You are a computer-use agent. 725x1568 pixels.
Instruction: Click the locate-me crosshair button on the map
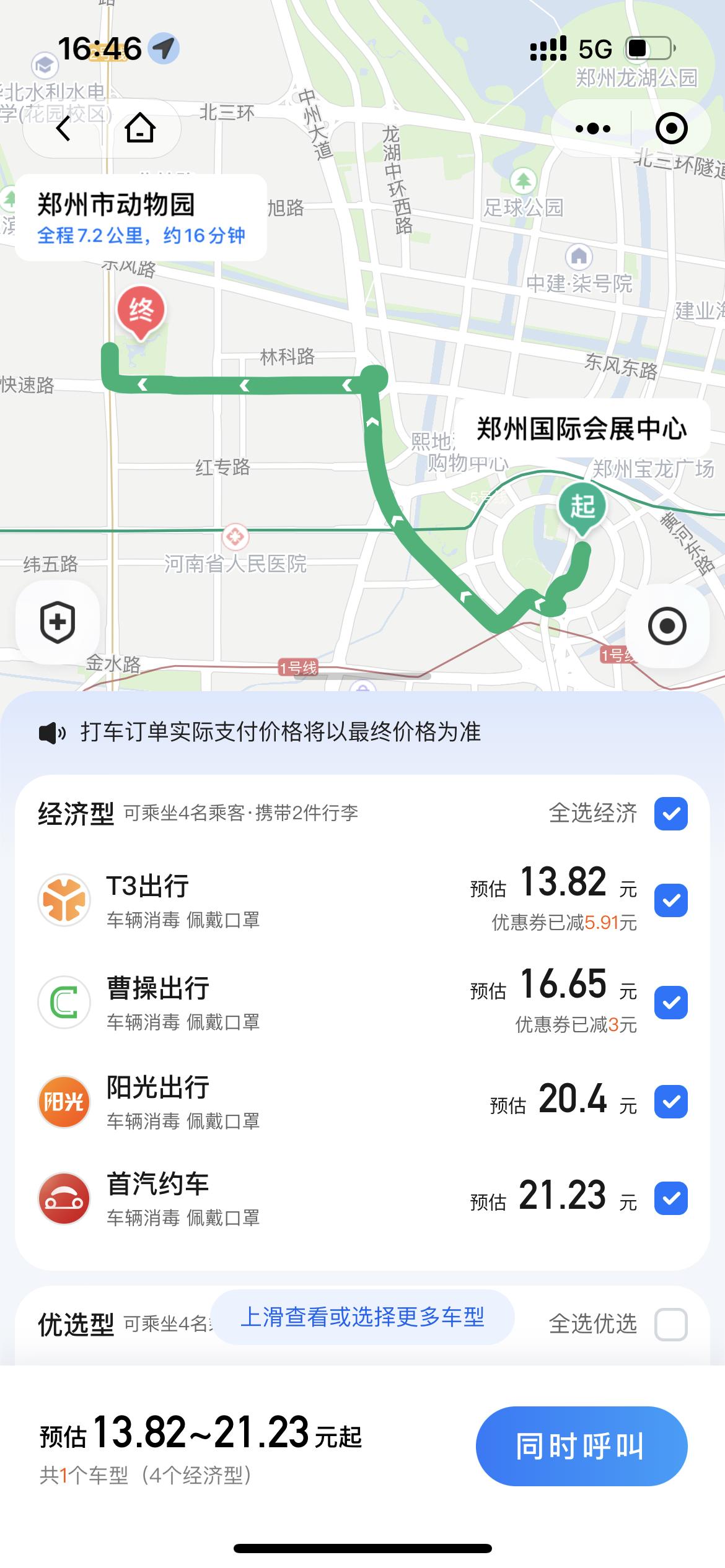click(x=667, y=626)
